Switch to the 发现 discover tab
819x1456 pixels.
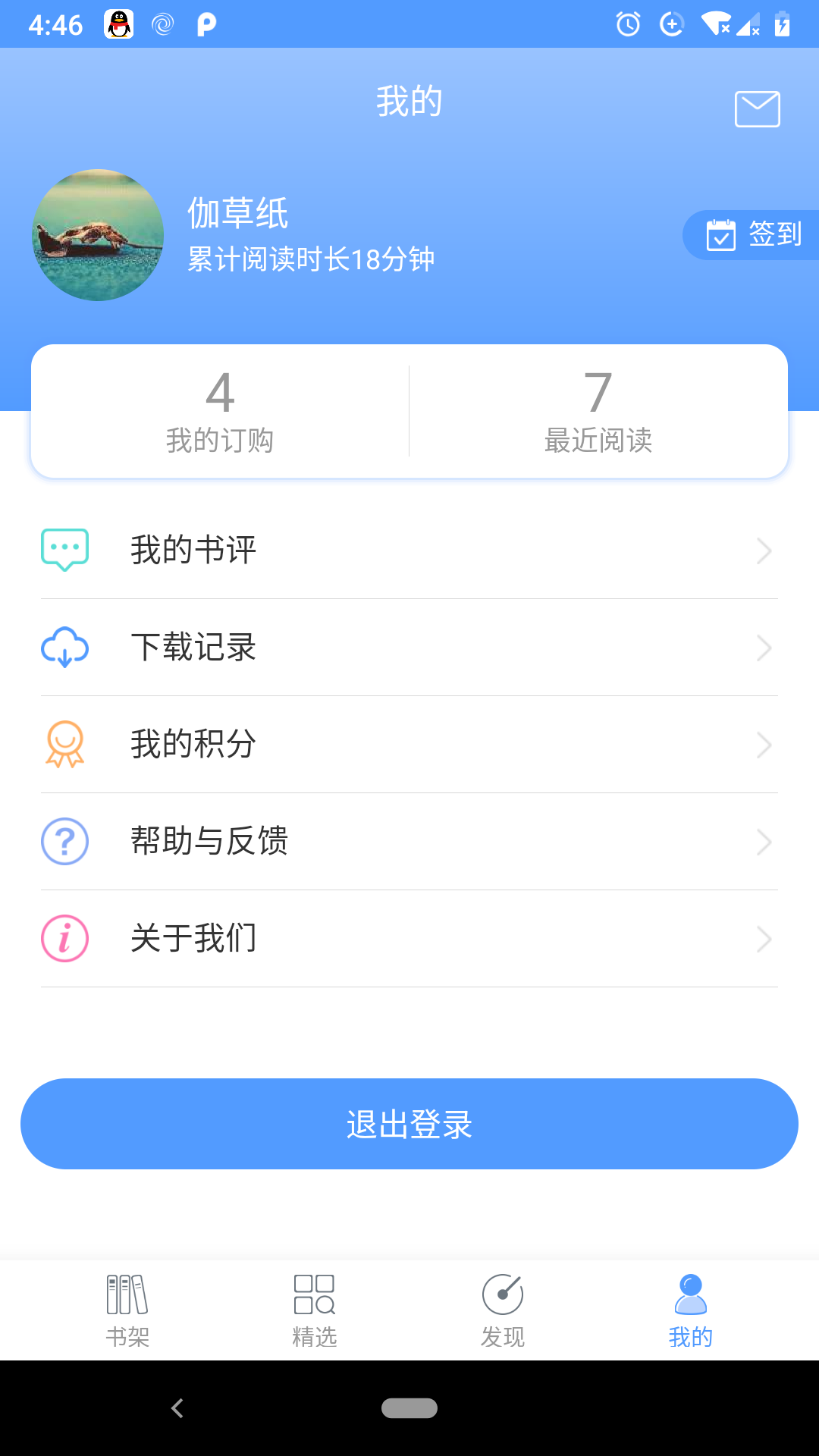503,1310
